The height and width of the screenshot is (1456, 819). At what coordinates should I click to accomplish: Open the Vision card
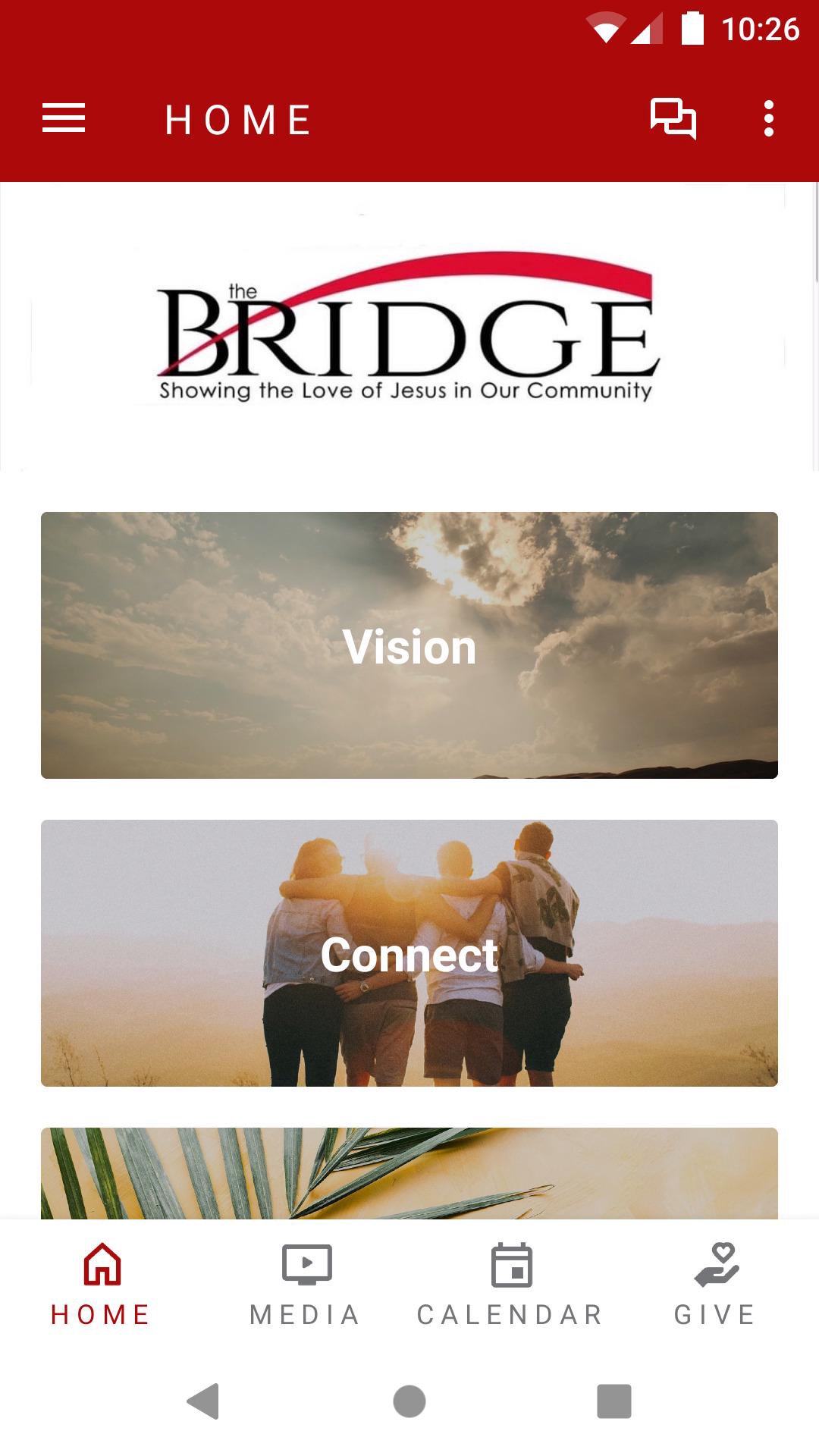click(x=409, y=645)
